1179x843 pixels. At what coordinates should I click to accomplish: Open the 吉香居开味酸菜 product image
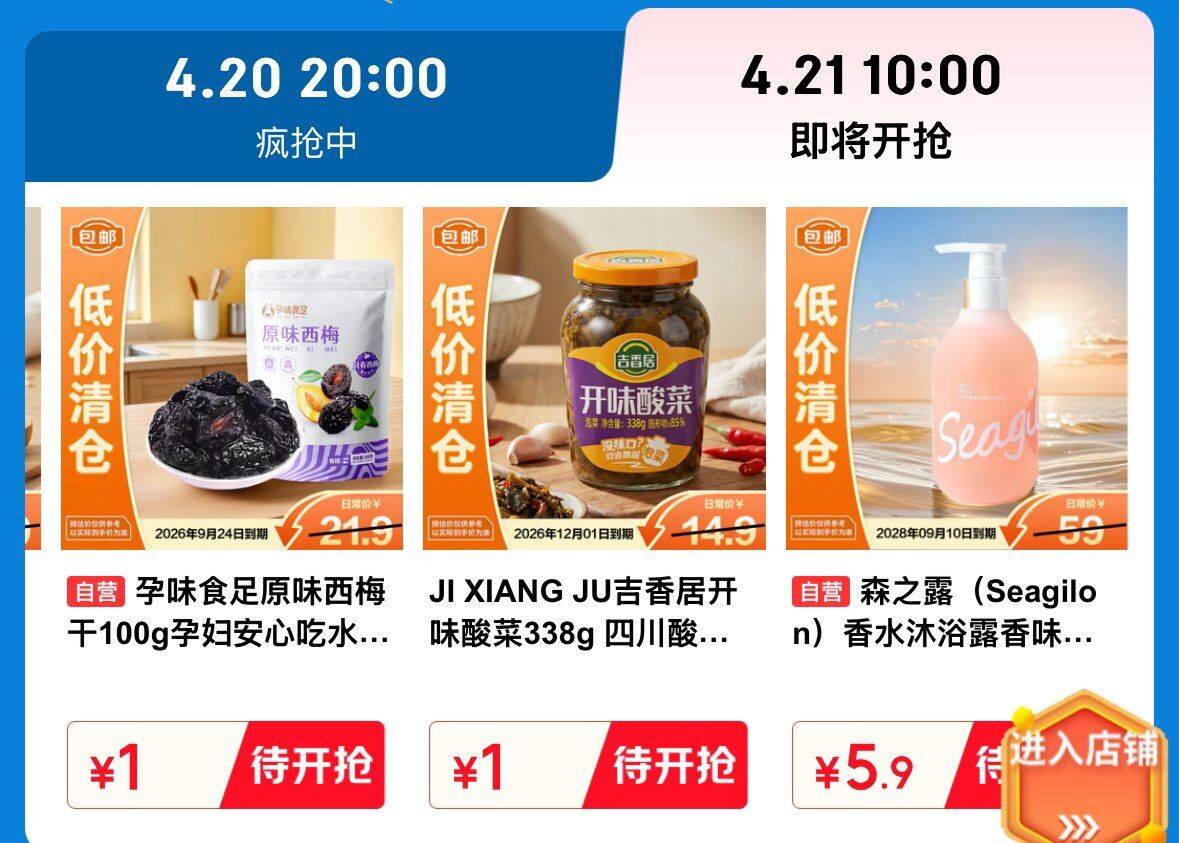(x=594, y=378)
